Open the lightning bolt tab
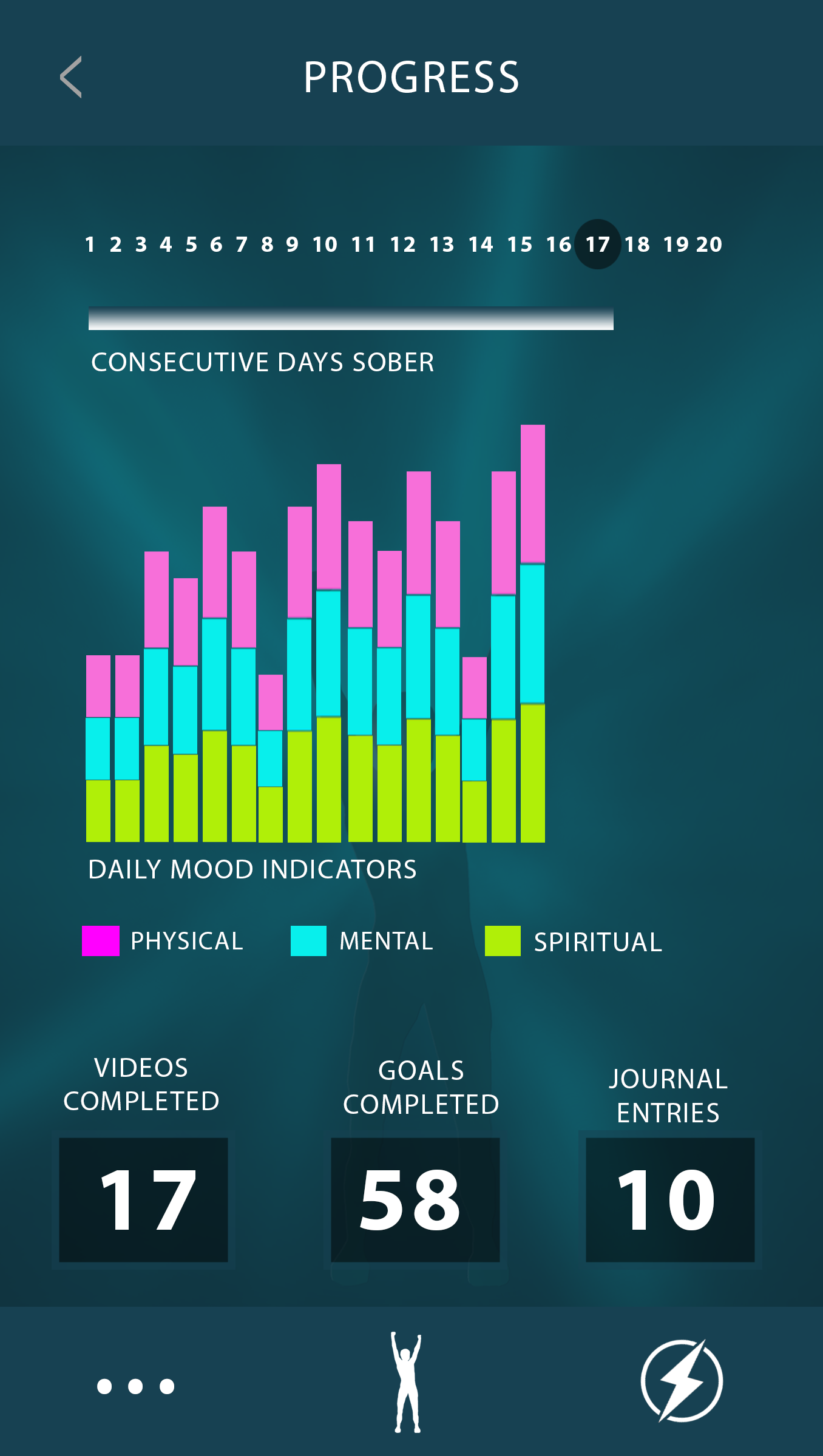The height and width of the screenshot is (1456, 823). 682,1381
